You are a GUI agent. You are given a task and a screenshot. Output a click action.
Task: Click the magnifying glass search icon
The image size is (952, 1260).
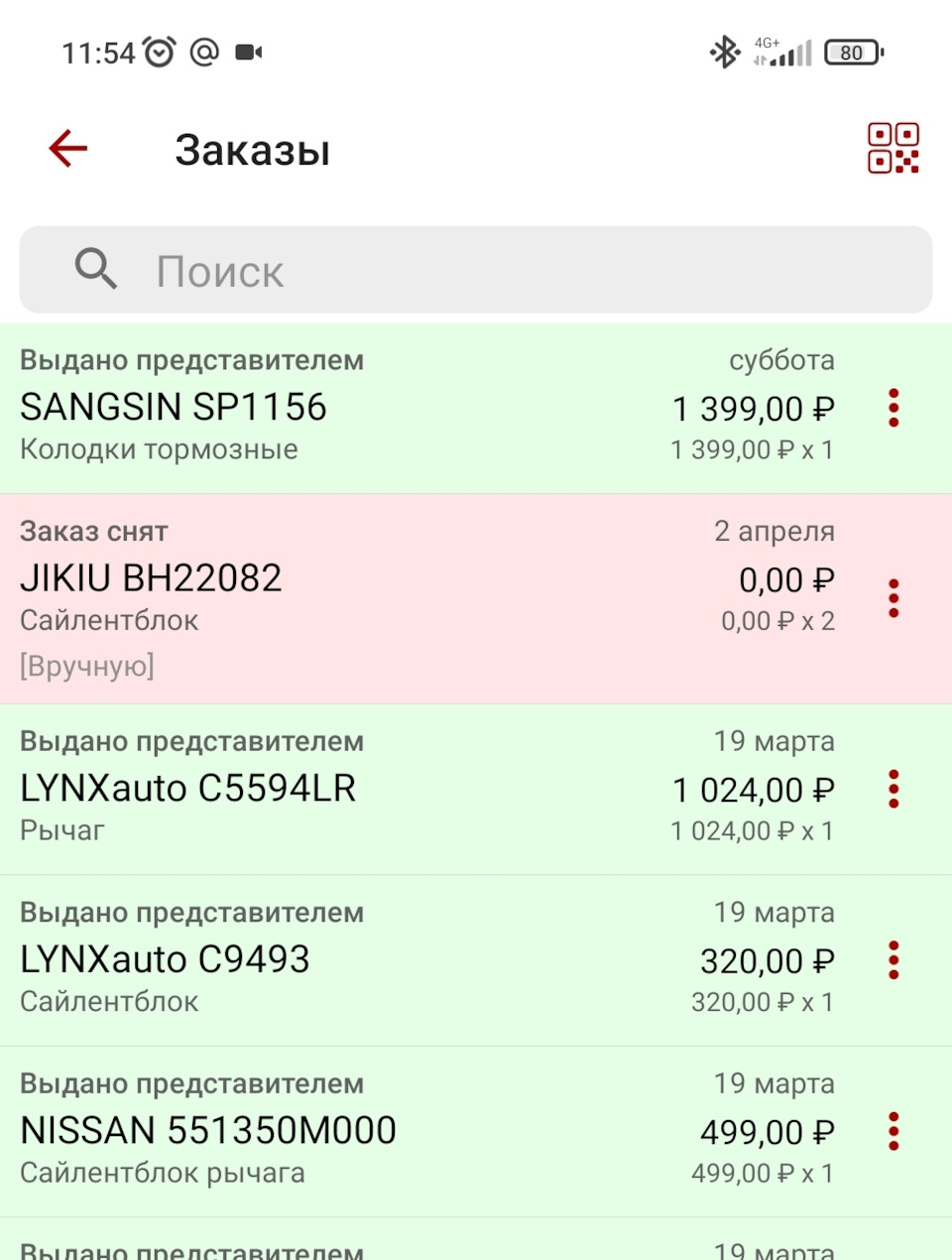coord(95,269)
